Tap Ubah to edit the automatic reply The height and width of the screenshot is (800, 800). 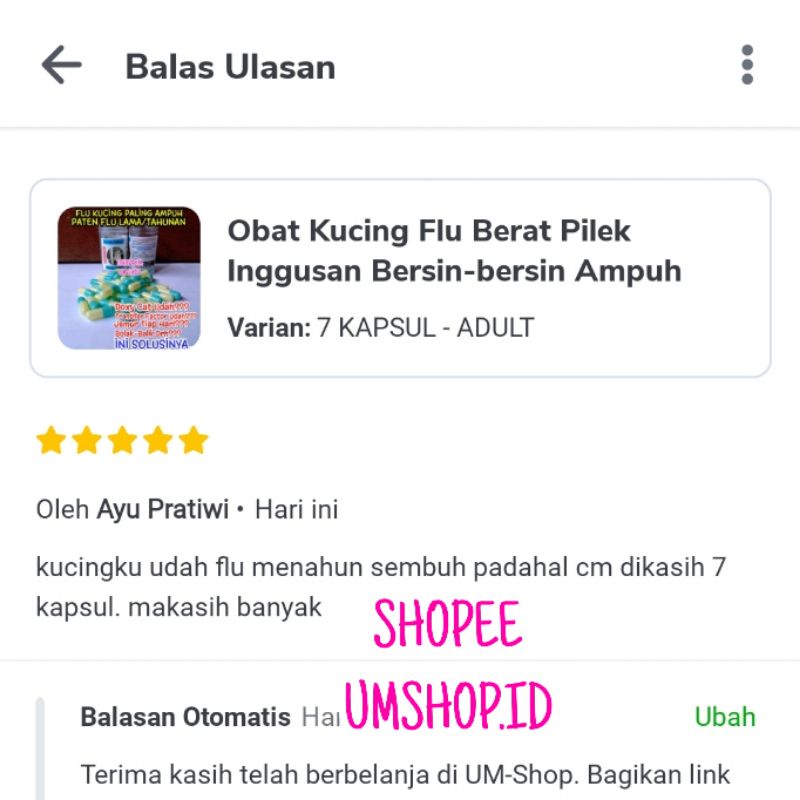(725, 717)
